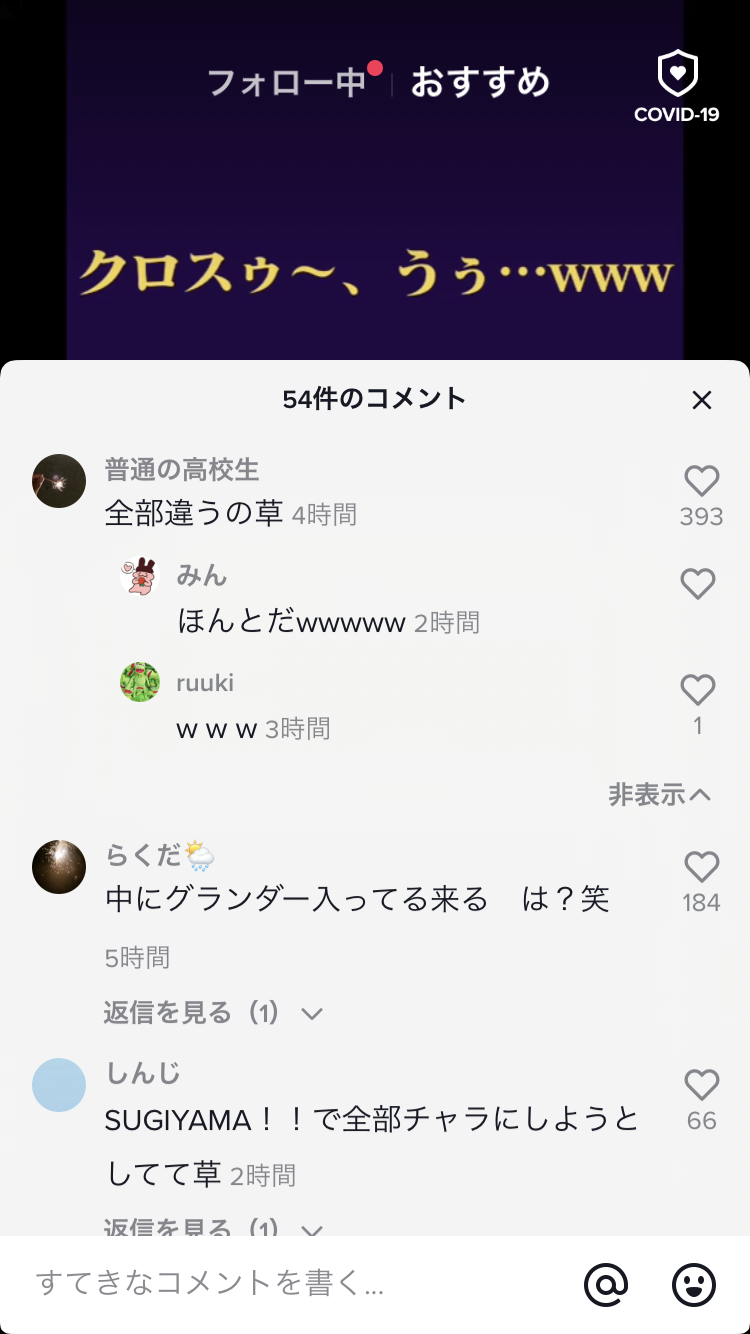750x1334 pixels.
Task: Insert a mention with the @ icon
Action: [x=606, y=1284]
